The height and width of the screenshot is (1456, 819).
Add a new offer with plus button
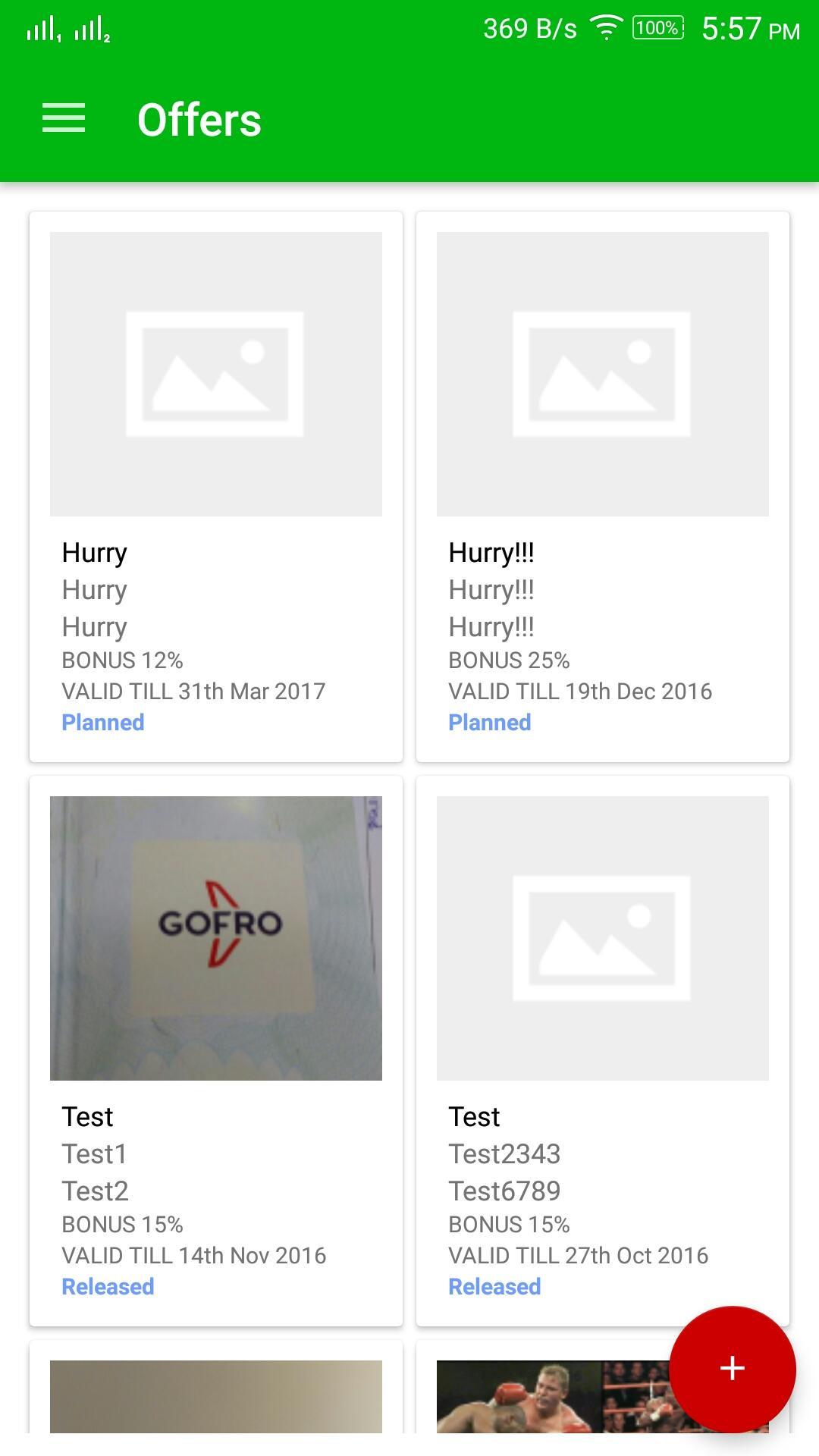[732, 1369]
